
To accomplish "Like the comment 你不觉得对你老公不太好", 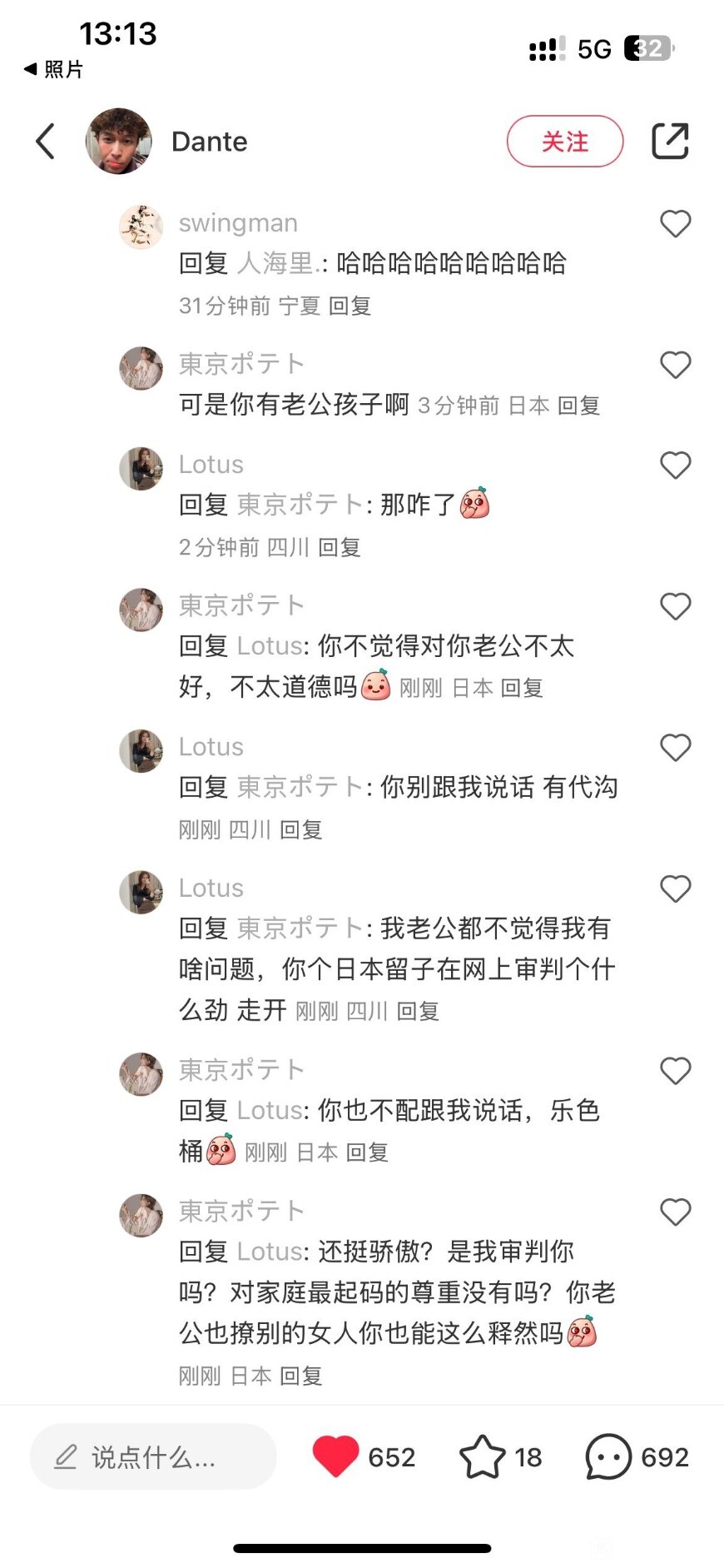I will click(676, 606).
